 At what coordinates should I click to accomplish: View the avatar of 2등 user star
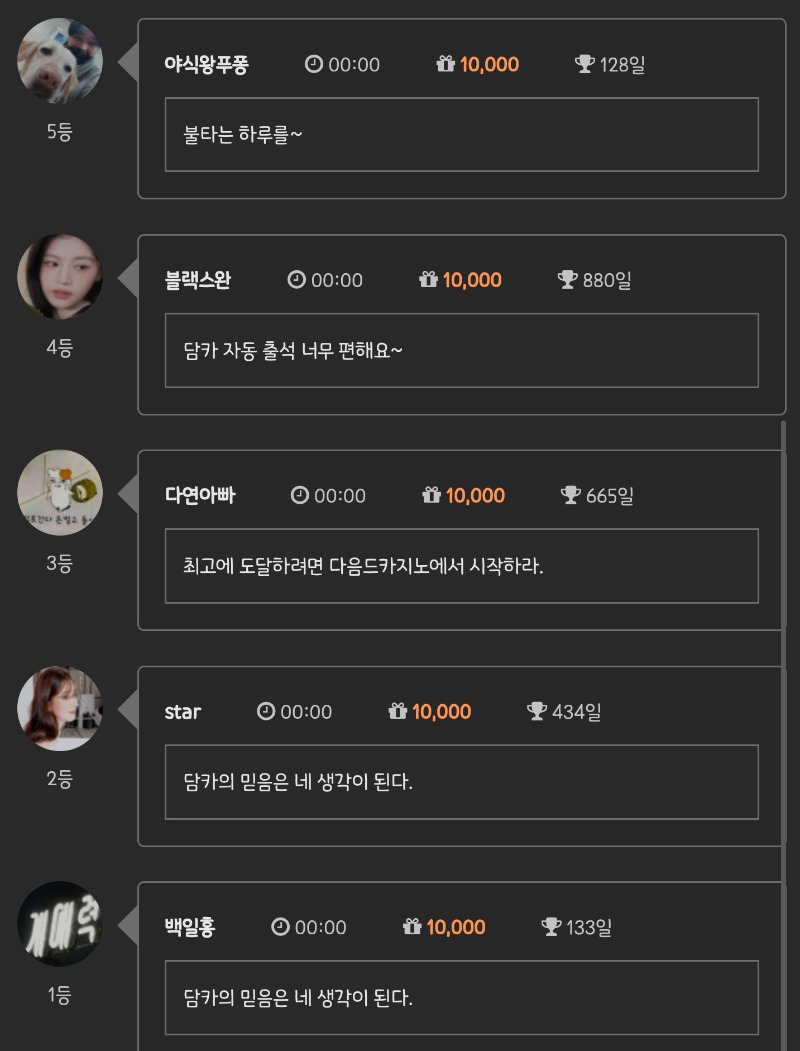60,708
